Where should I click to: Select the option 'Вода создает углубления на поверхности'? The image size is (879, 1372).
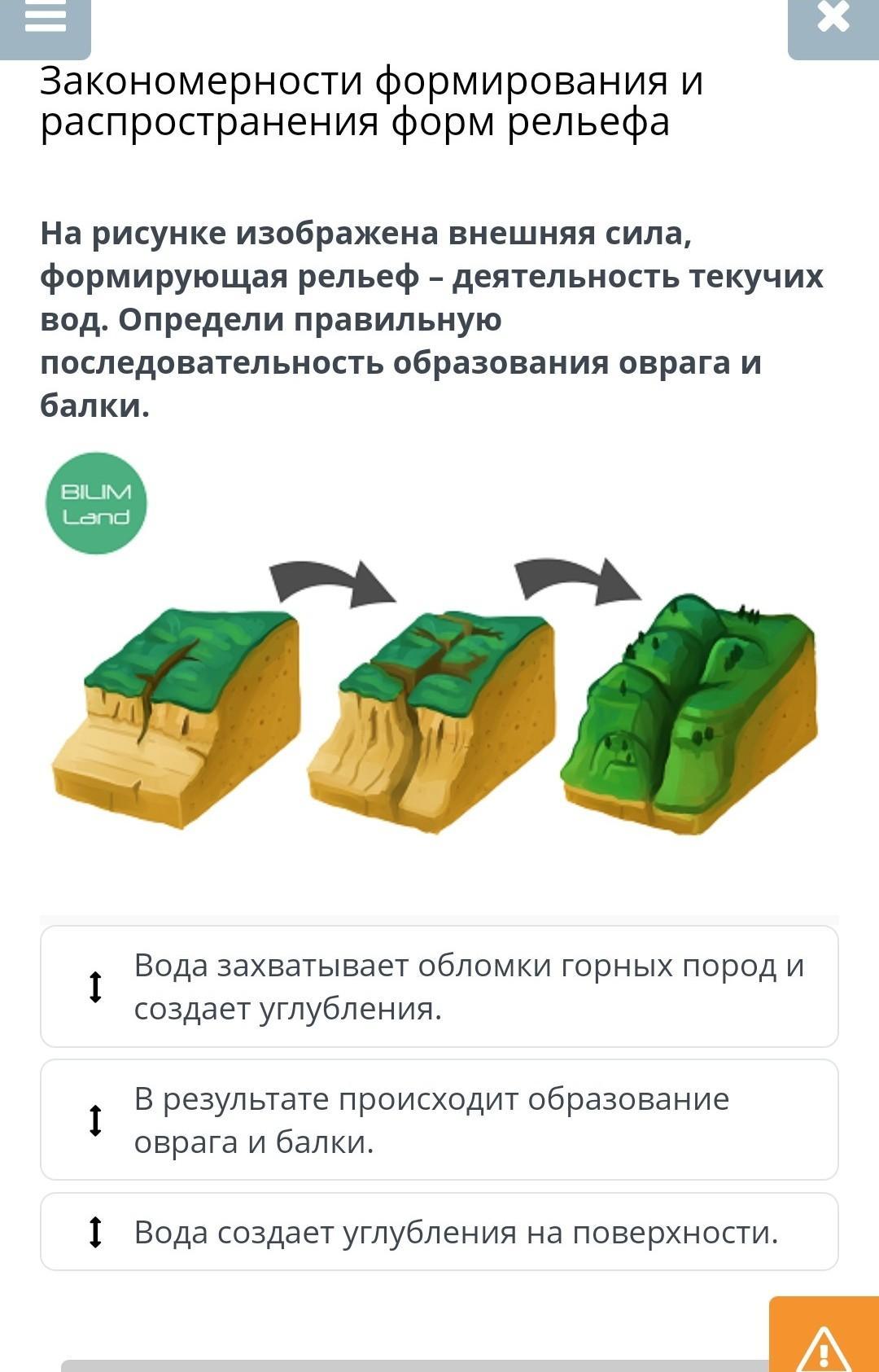pyautogui.click(x=439, y=1232)
